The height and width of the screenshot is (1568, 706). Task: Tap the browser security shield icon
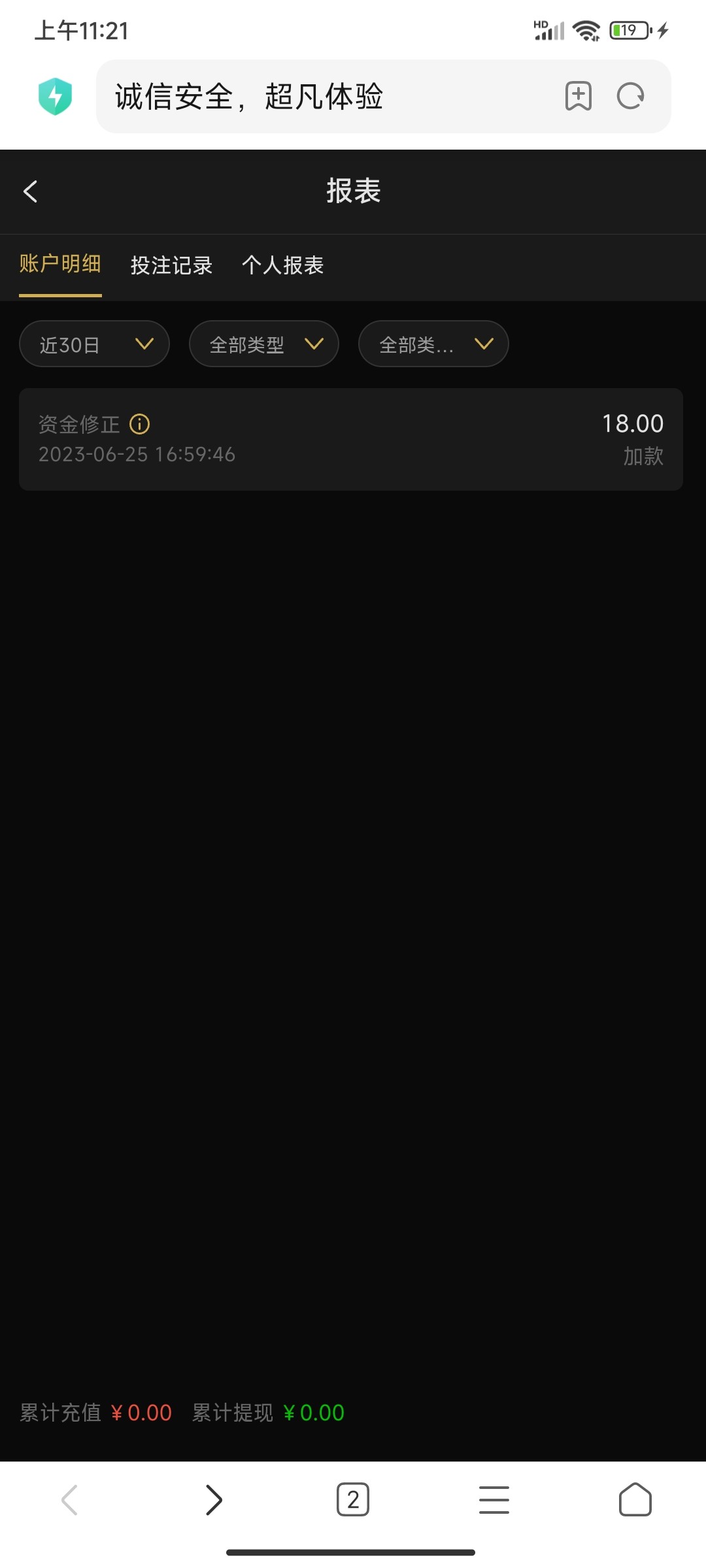point(55,97)
